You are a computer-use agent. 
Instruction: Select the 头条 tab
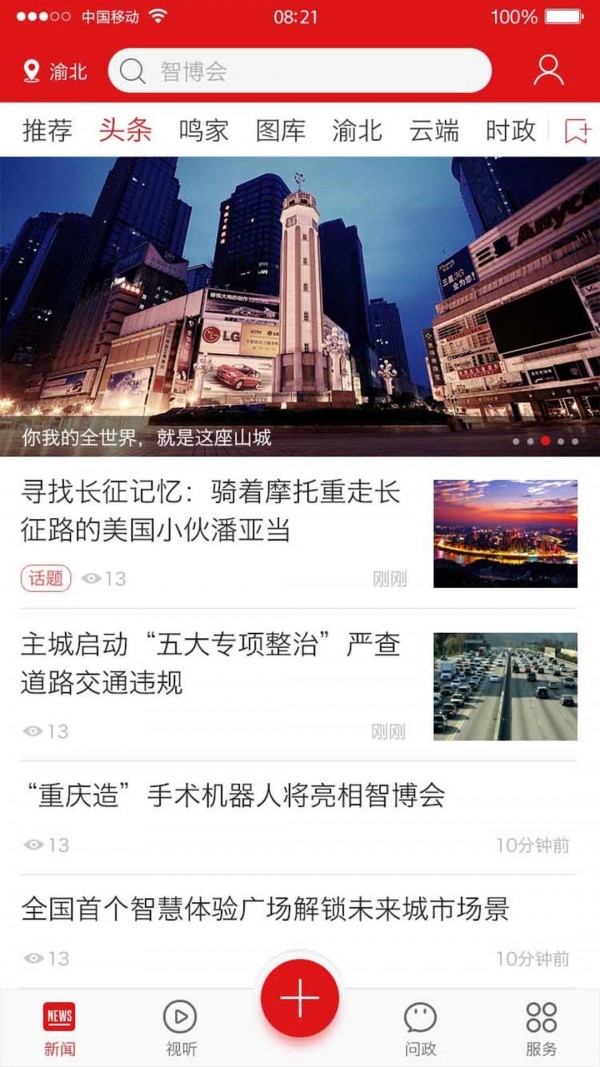pyautogui.click(x=125, y=131)
